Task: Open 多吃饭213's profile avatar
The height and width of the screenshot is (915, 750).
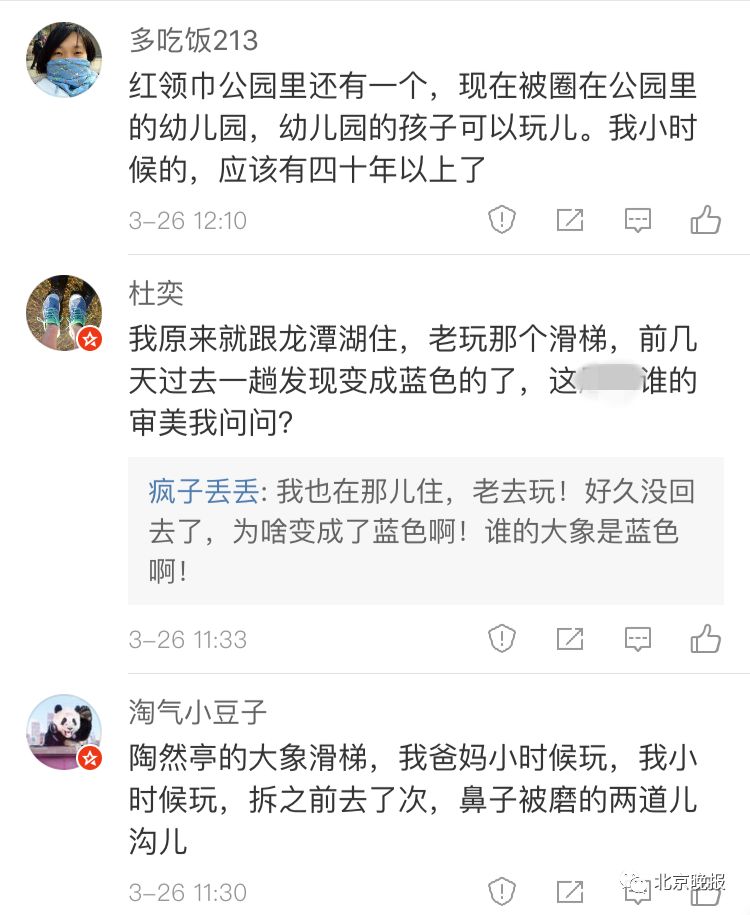Action: [x=64, y=60]
